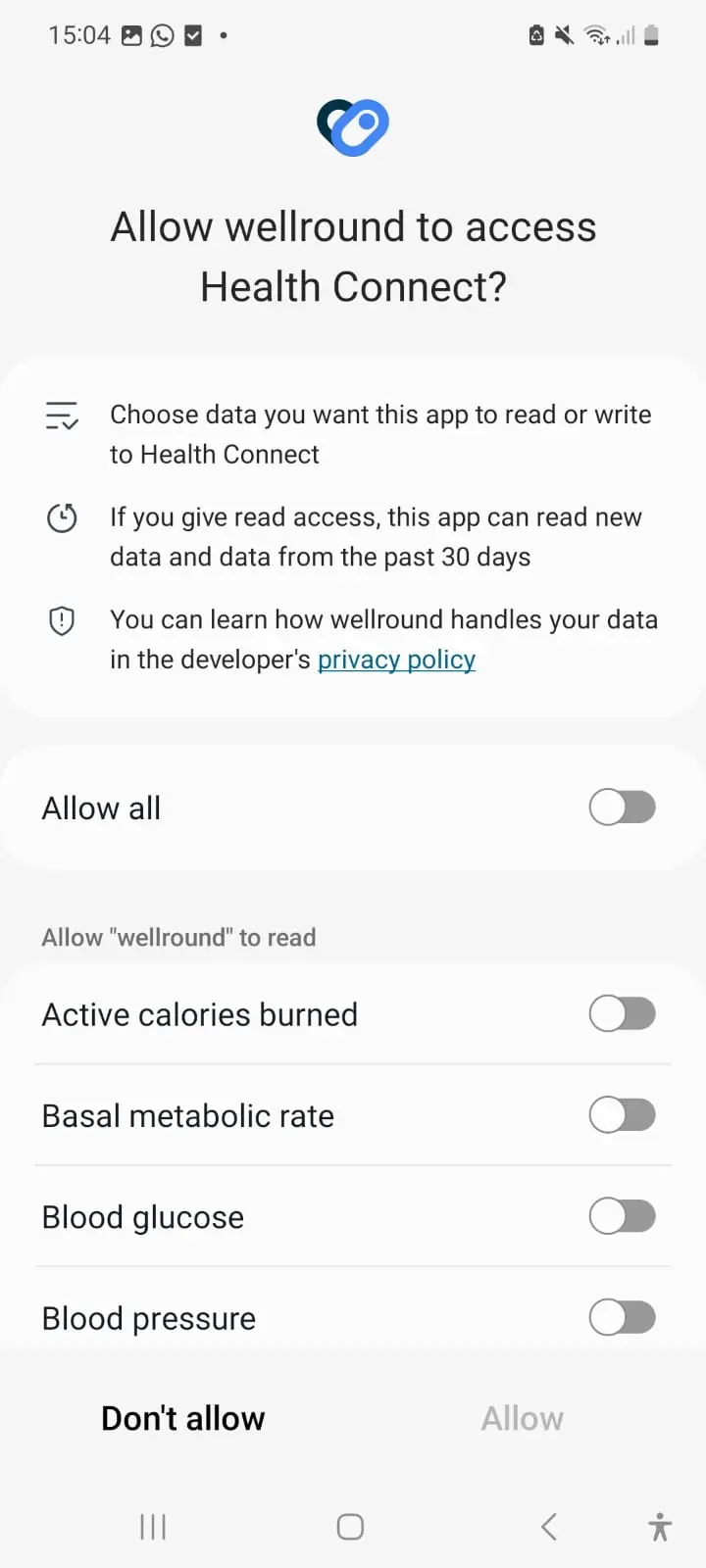
Task: Tap the back navigation arrow
Action: [x=548, y=1526]
